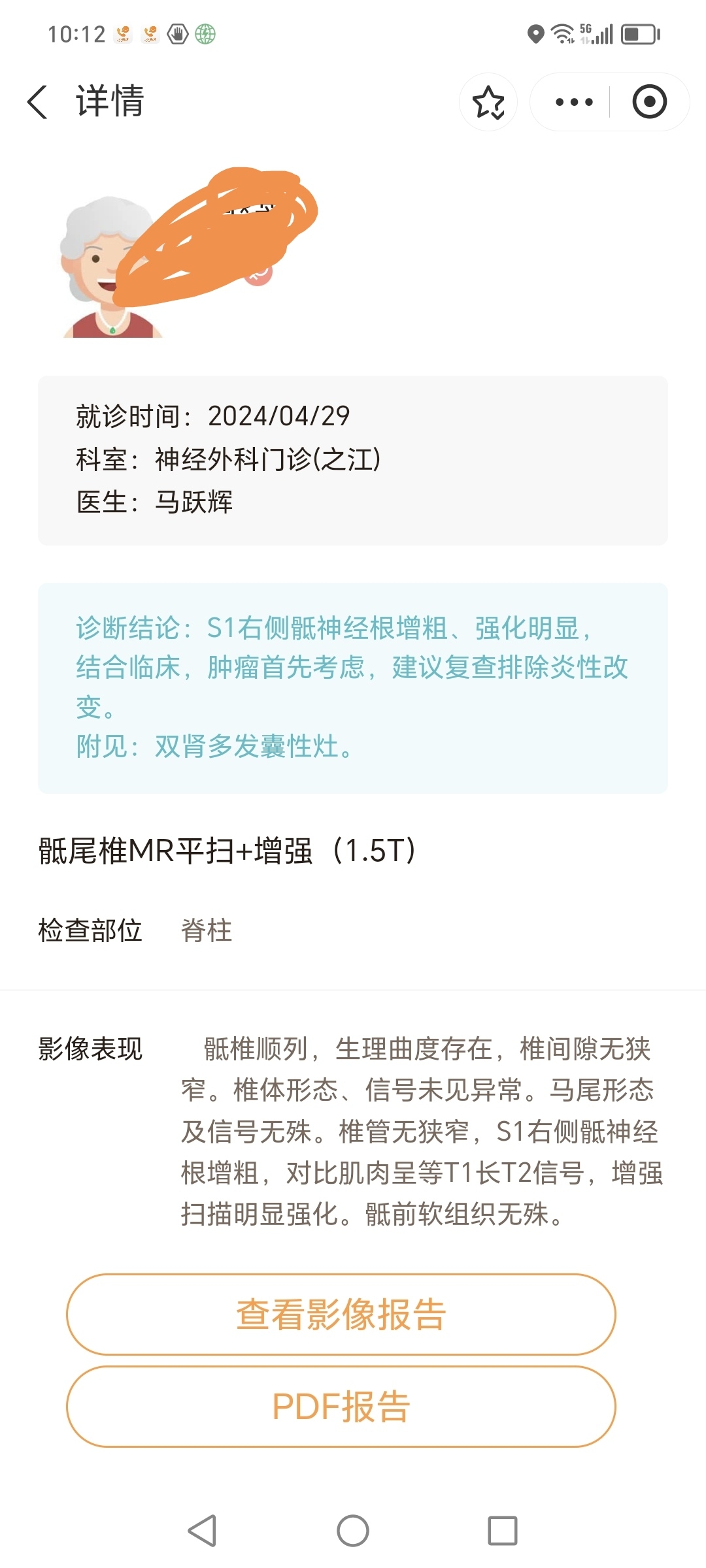The image size is (706, 1568).
Task: Open the three-dot more menu
Action: pyautogui.click(x=573, y=102)
